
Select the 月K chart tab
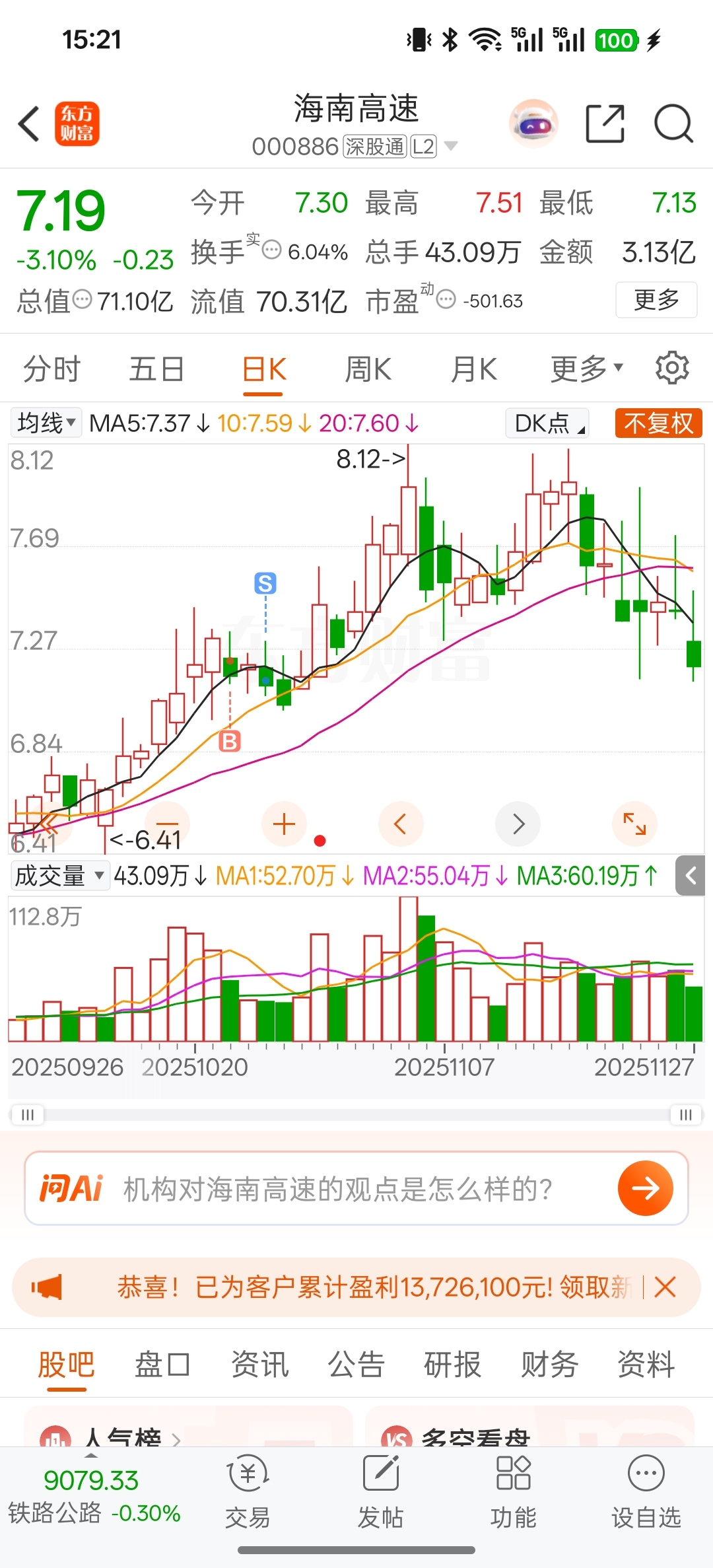click(473, 369)
